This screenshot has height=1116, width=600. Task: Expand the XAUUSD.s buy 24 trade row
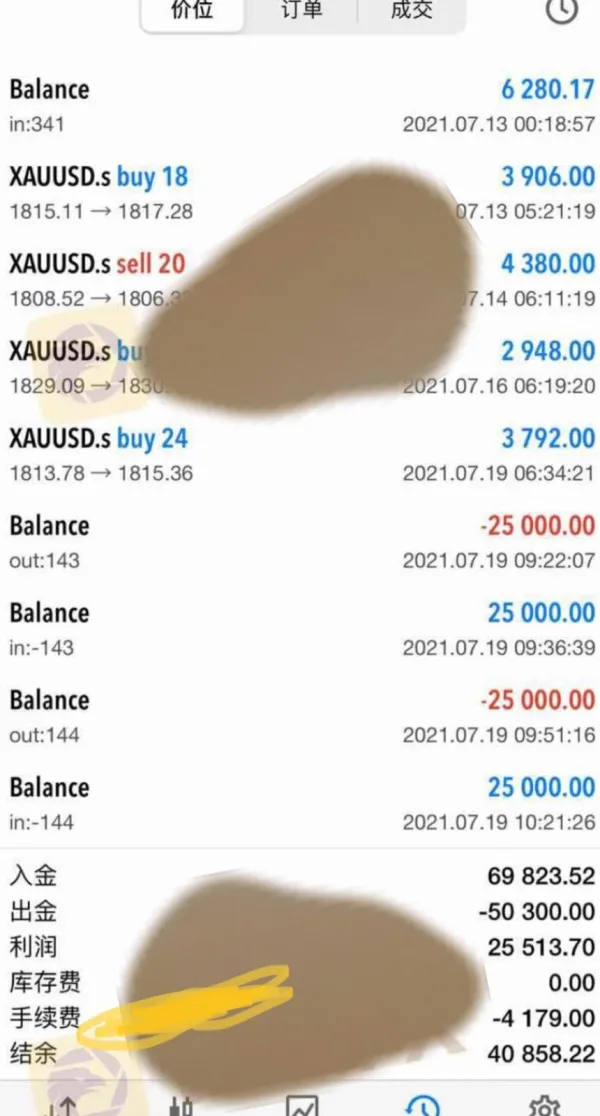(98, 454)
